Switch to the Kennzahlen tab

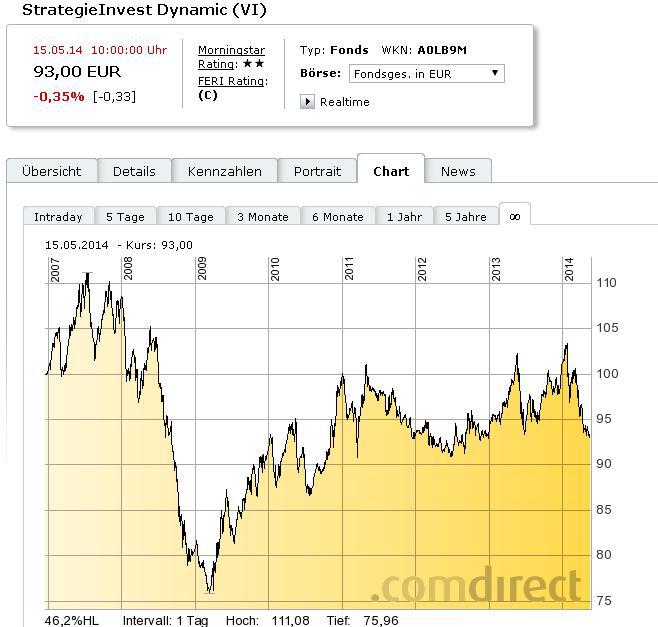(x=224, y=171)
